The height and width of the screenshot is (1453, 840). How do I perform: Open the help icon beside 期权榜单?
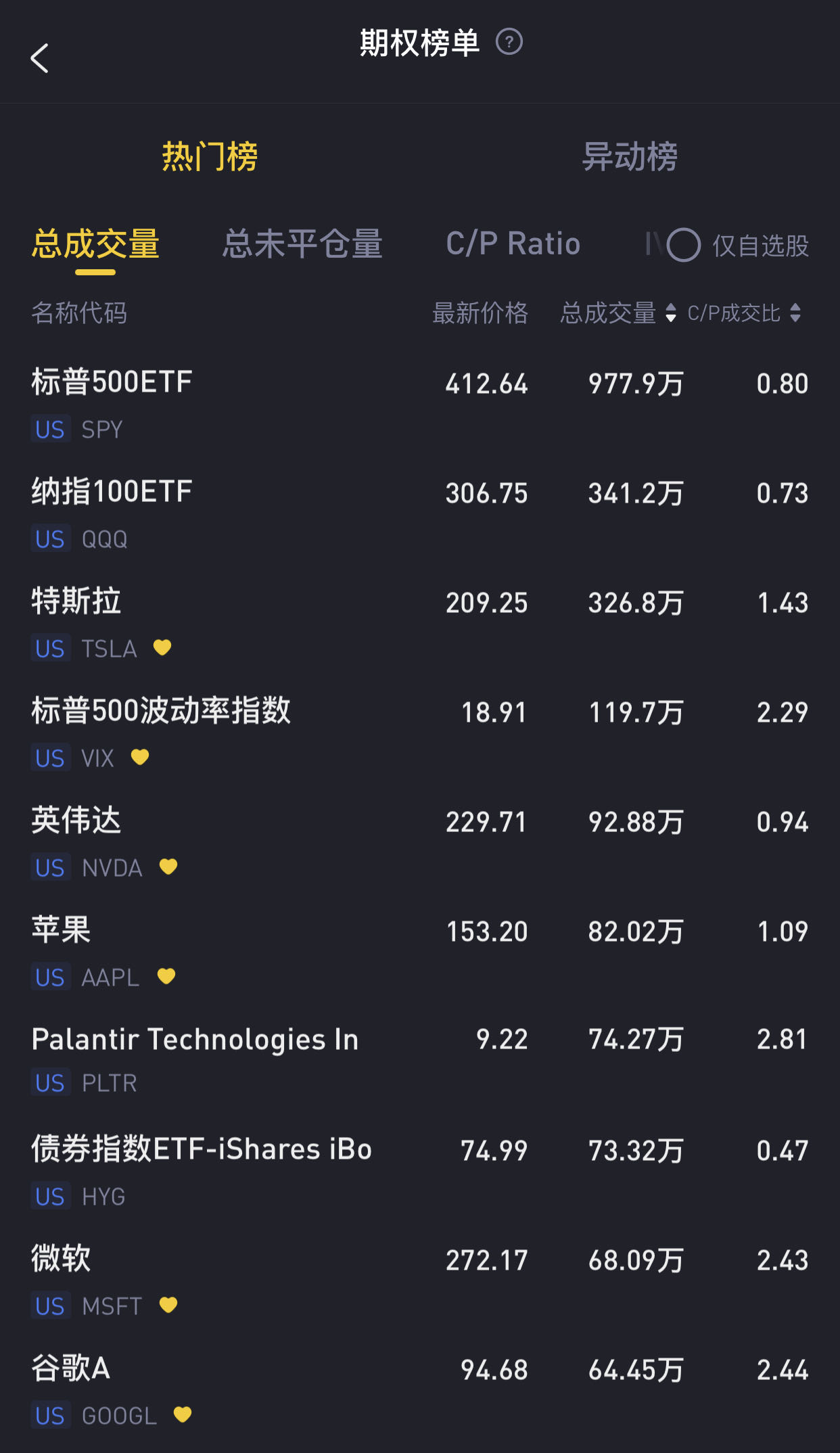[509, 43]
